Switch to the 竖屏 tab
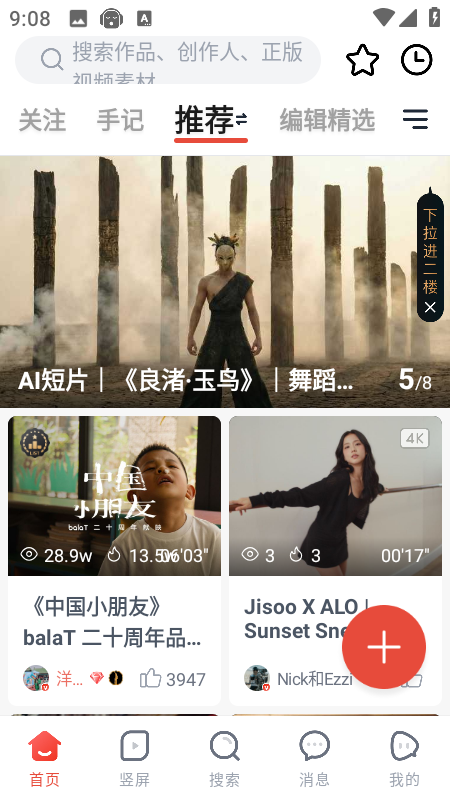 (135, 759)
